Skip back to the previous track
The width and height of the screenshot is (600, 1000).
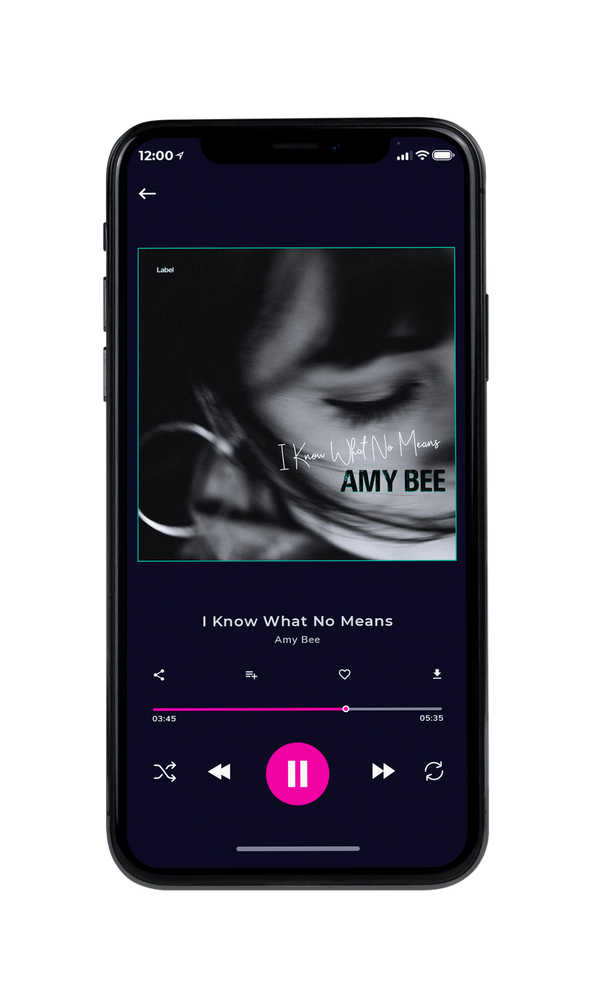tap(220, 772)
